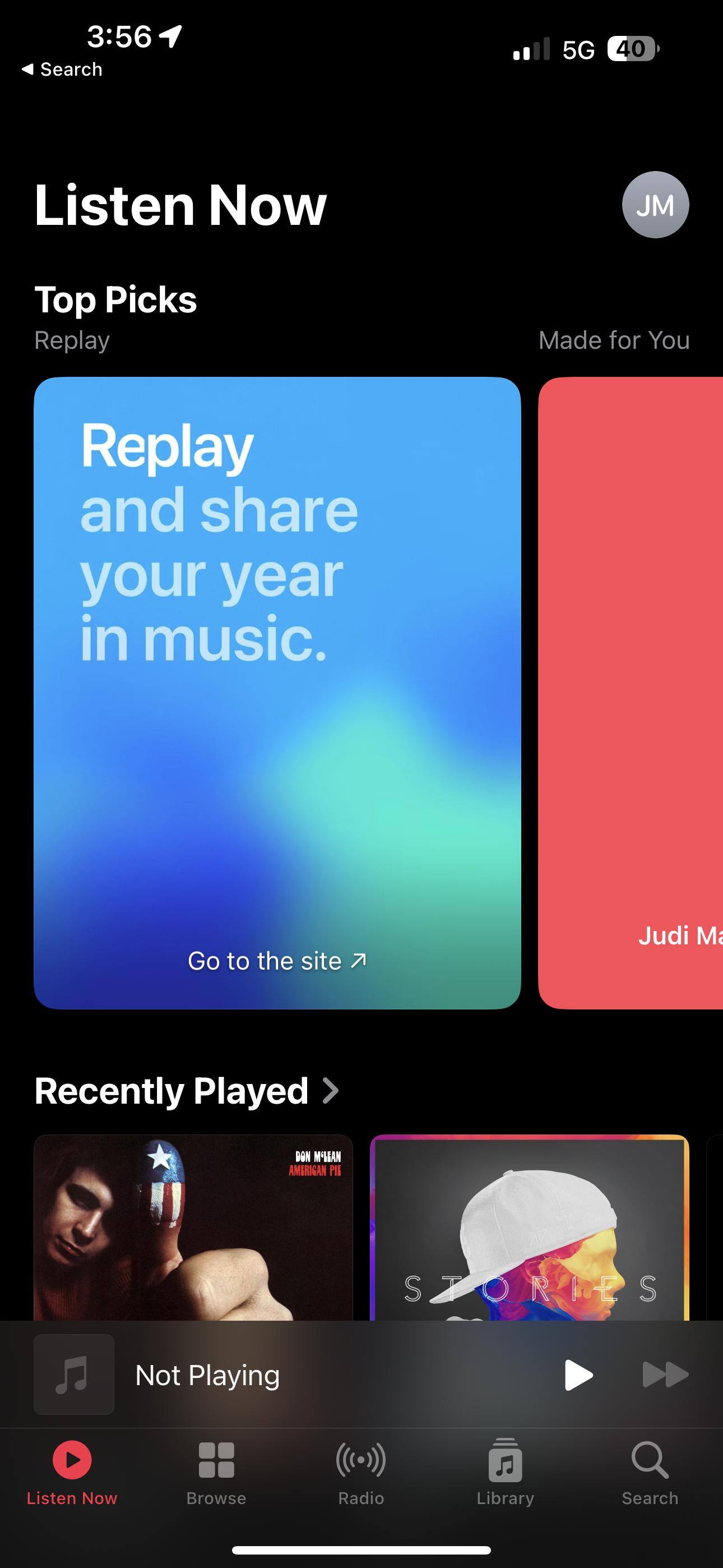Image resolution: width=723 pixels, height=1568 pixels.
Task: Open the red Made for You card
Action: pyautogui.click(x=631, y=693)
